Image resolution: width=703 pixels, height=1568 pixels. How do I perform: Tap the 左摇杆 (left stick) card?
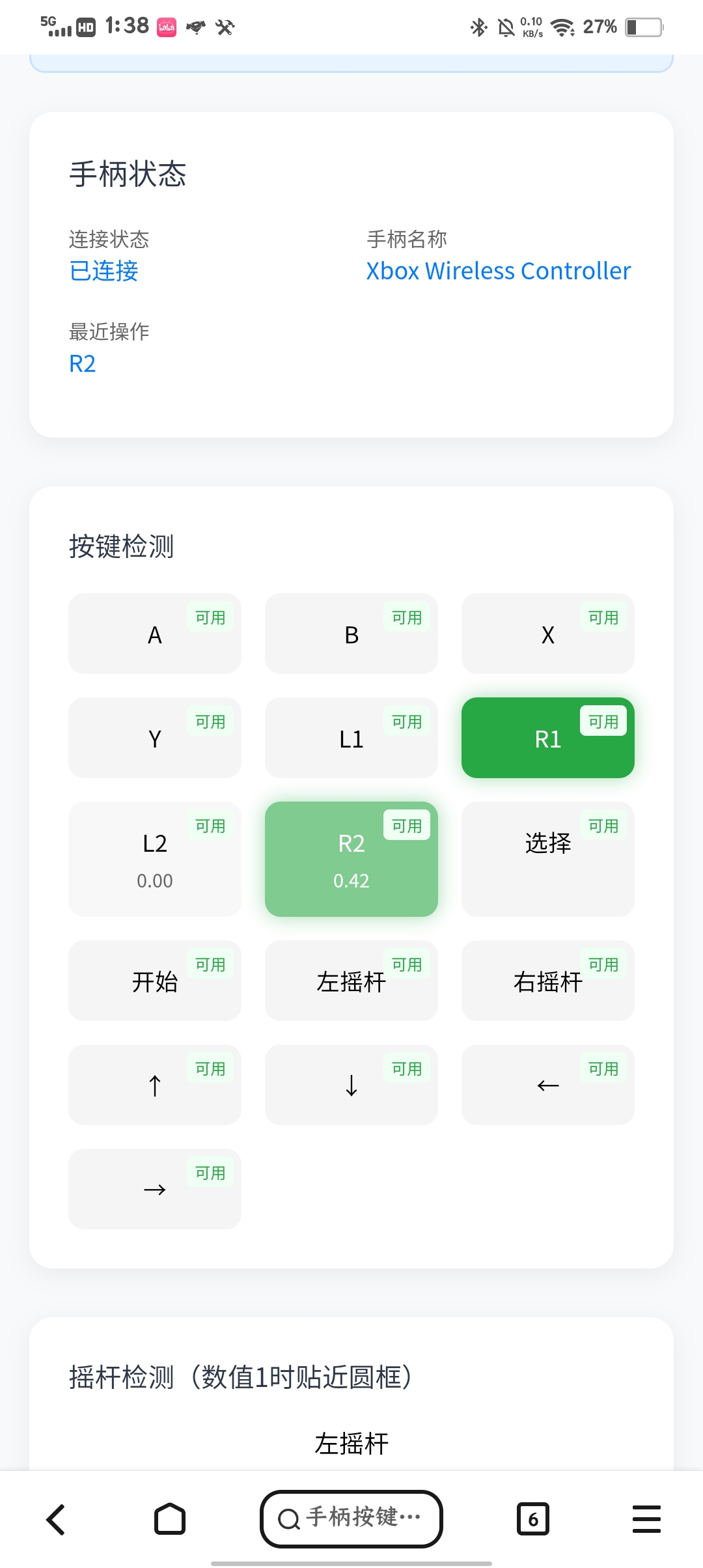point(350,981)
